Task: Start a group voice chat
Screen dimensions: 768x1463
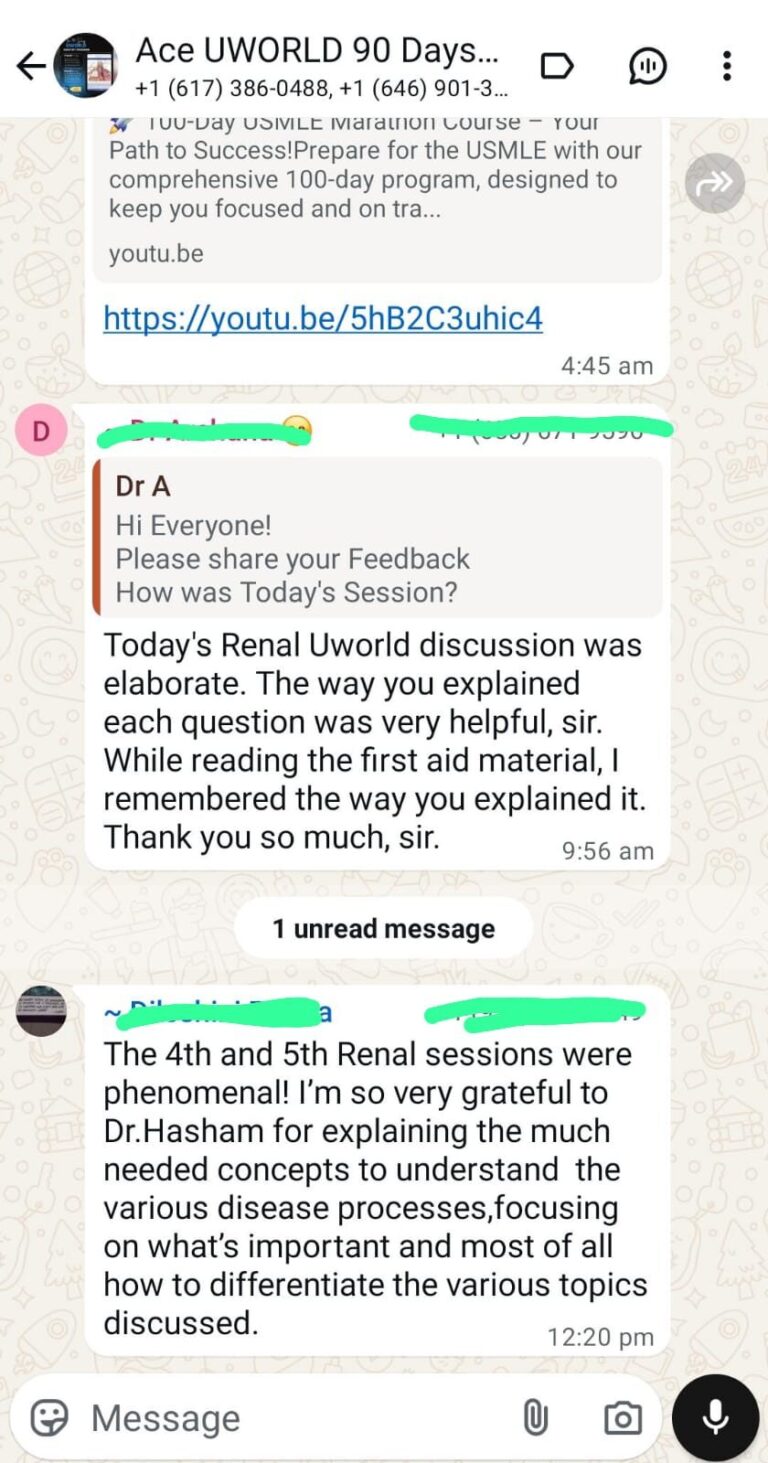Action: pyautogui.click(x=648, y=66)
